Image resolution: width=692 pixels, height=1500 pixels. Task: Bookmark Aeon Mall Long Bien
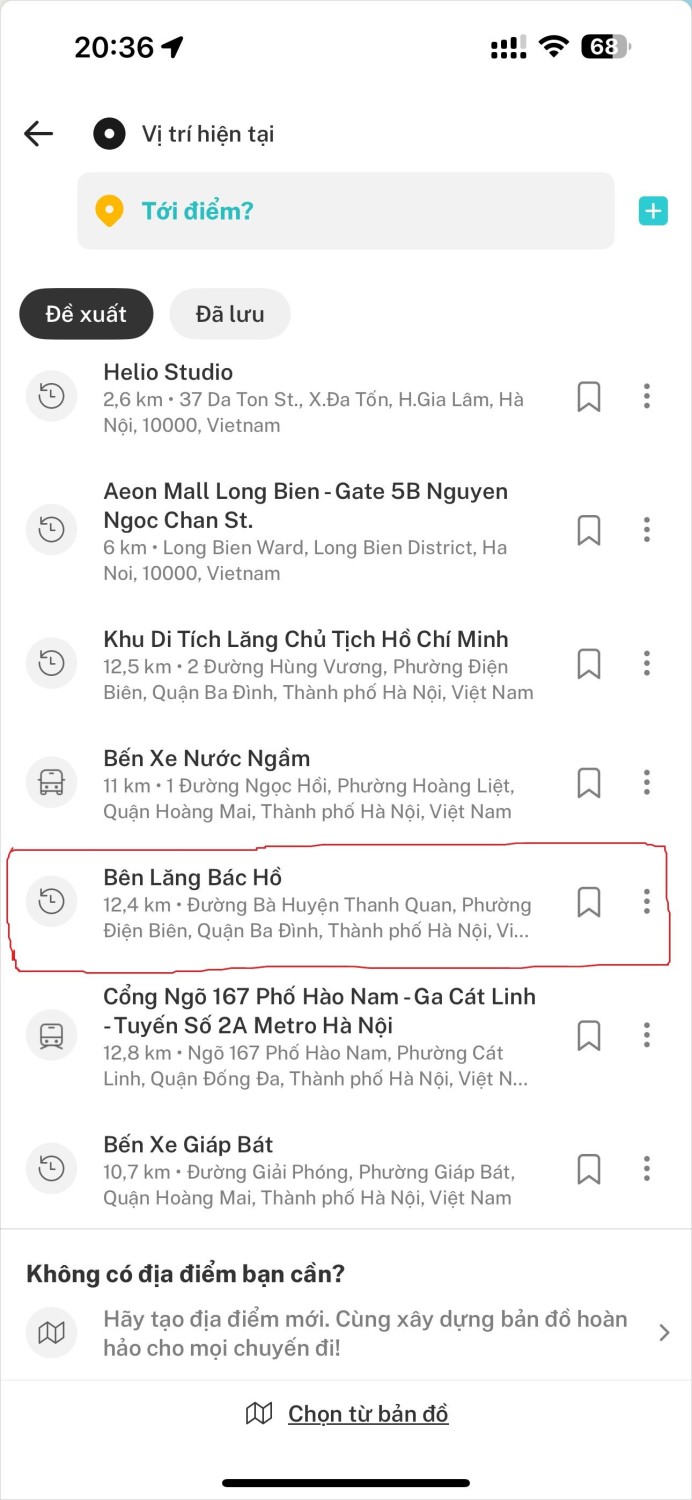(589, 530)
